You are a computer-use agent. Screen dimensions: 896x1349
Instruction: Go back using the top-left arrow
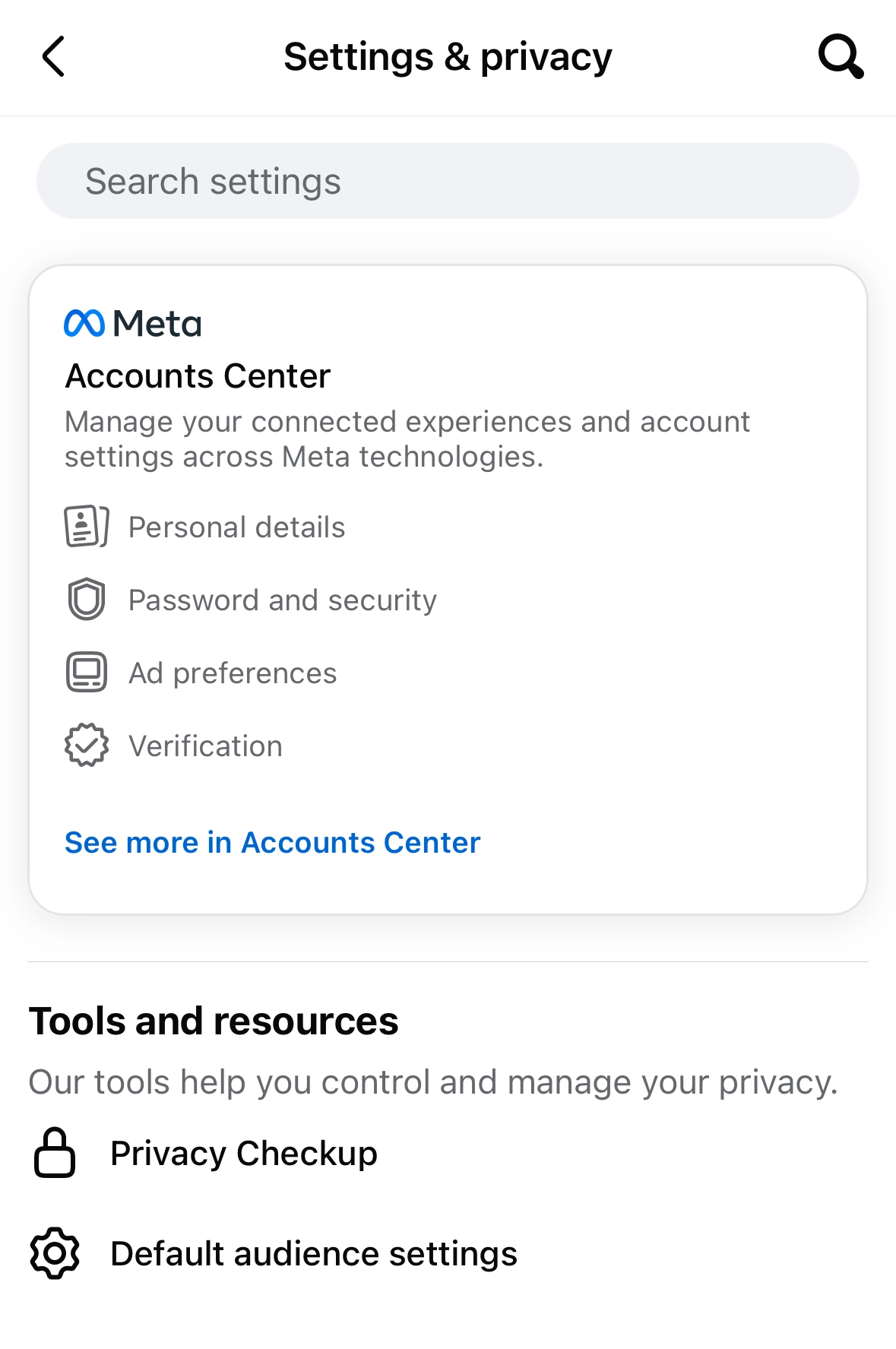53,57
